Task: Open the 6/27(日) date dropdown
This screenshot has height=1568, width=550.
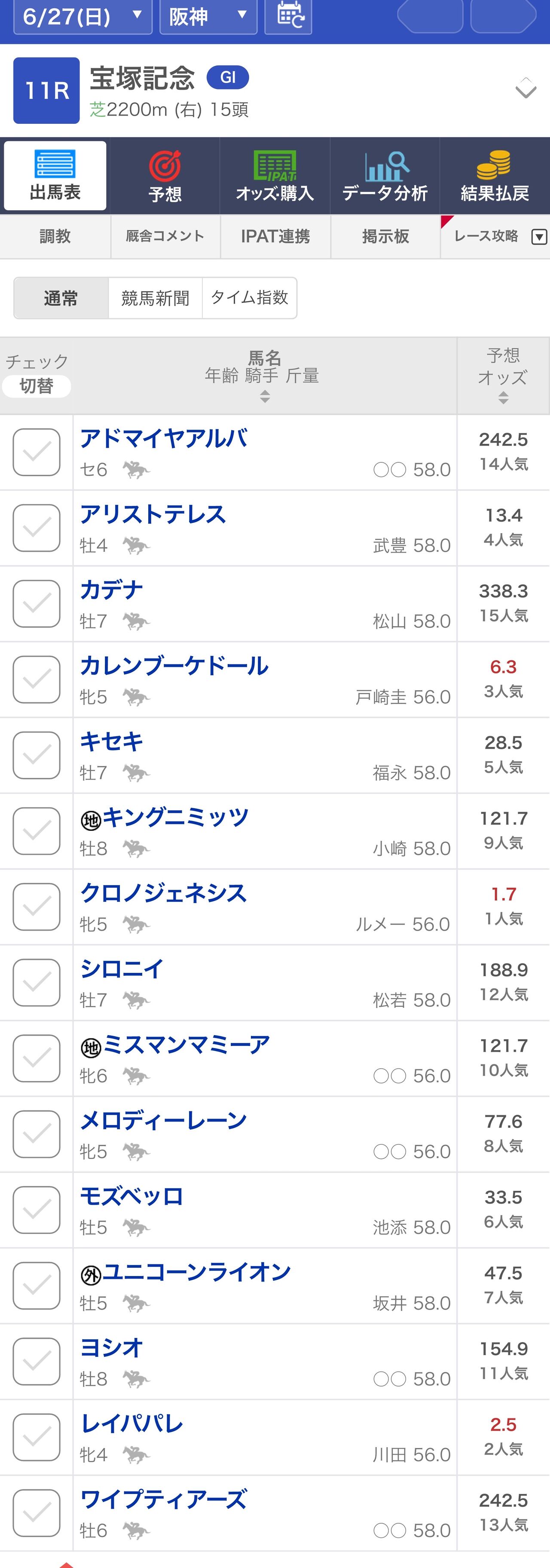Action: [82, 16]
